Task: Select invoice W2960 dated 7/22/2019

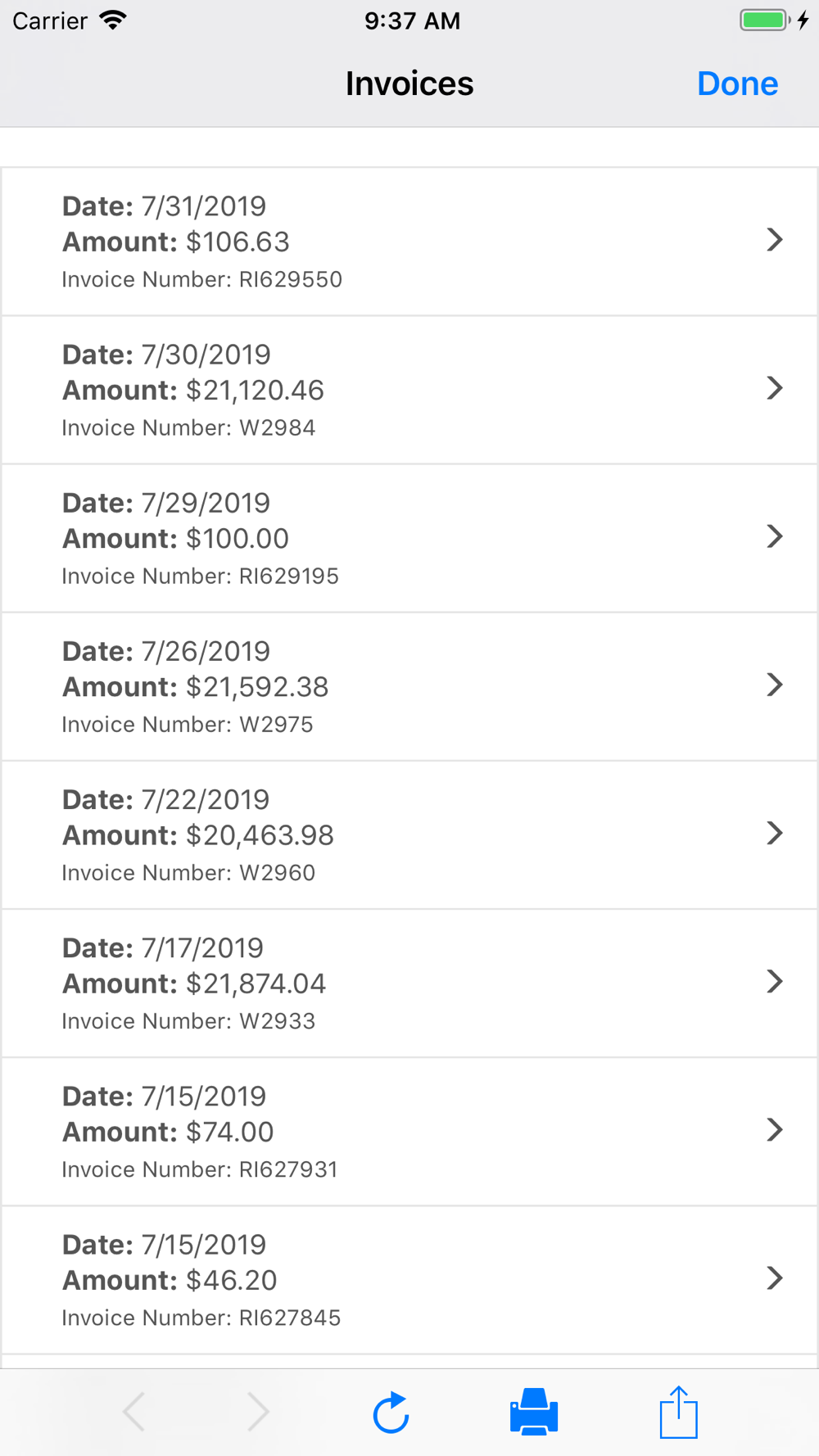Action: tap(409, 834)
